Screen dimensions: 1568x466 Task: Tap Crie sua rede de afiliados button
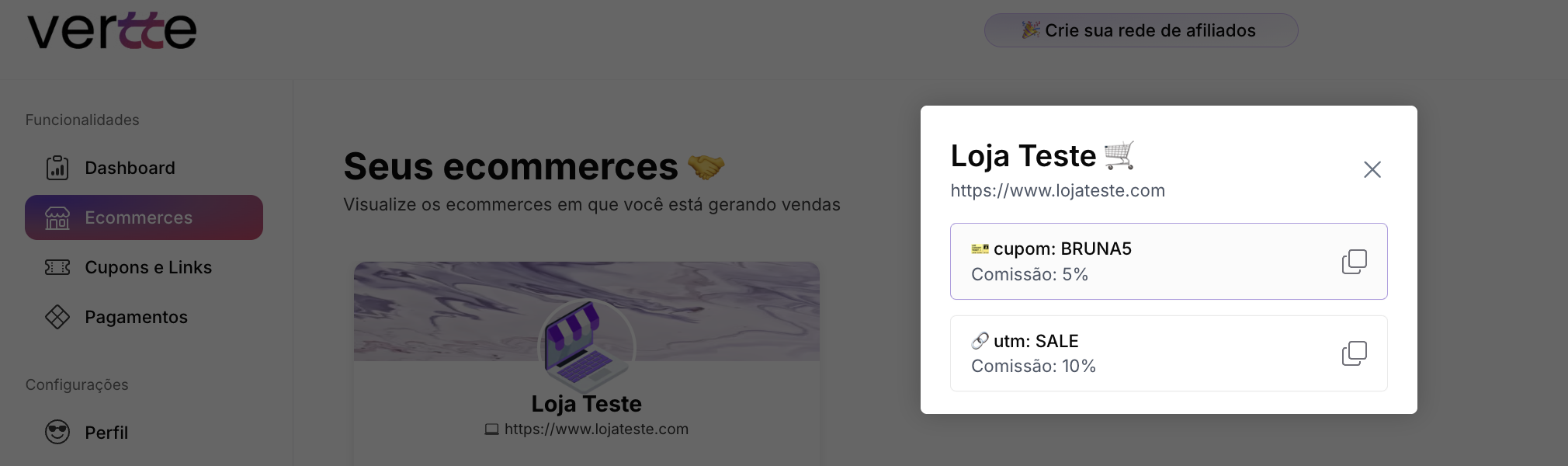pyautogui.click(x=1140, y=30)
